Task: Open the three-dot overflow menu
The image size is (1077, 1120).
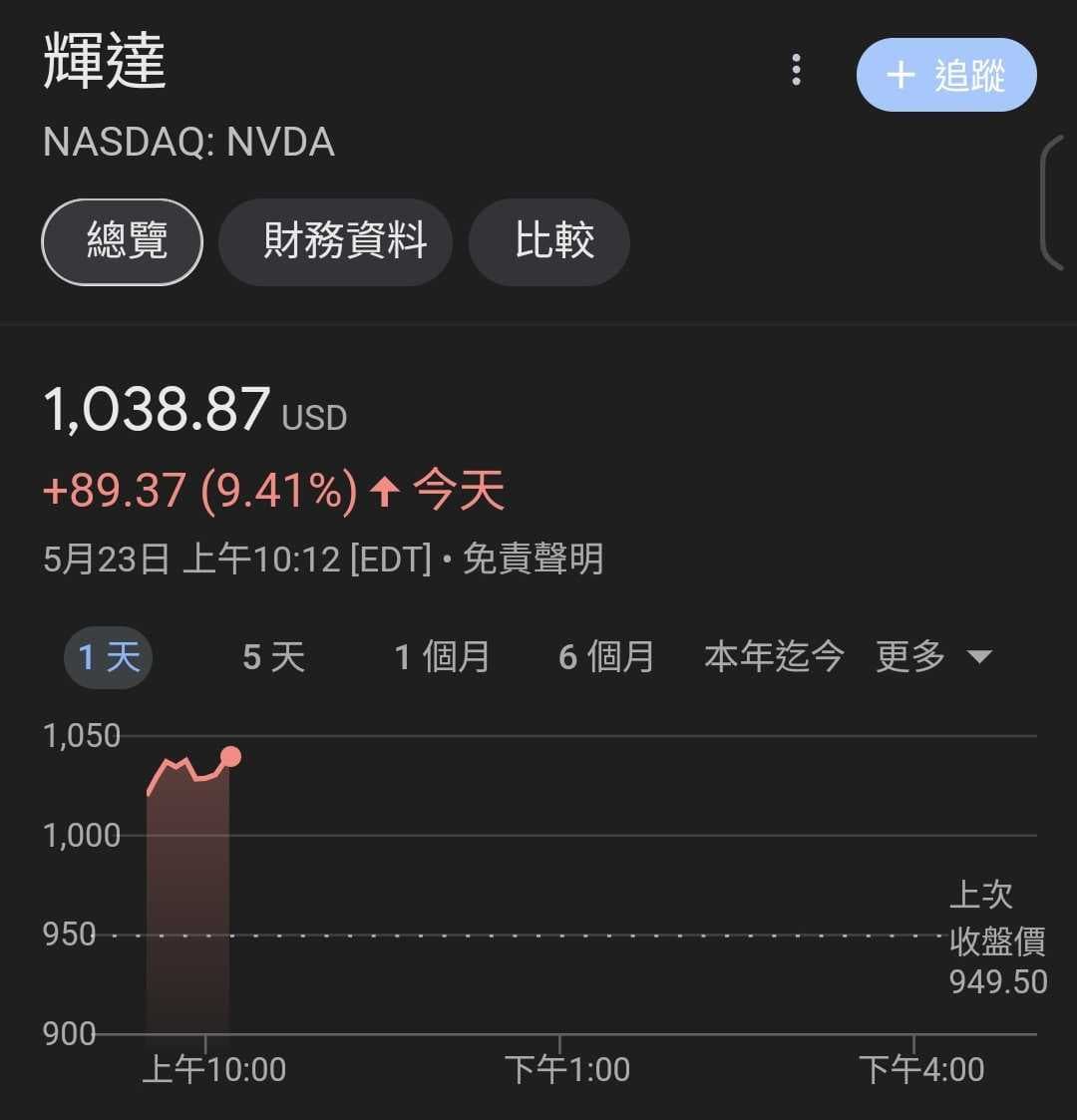Action: [x=795, y=68]
